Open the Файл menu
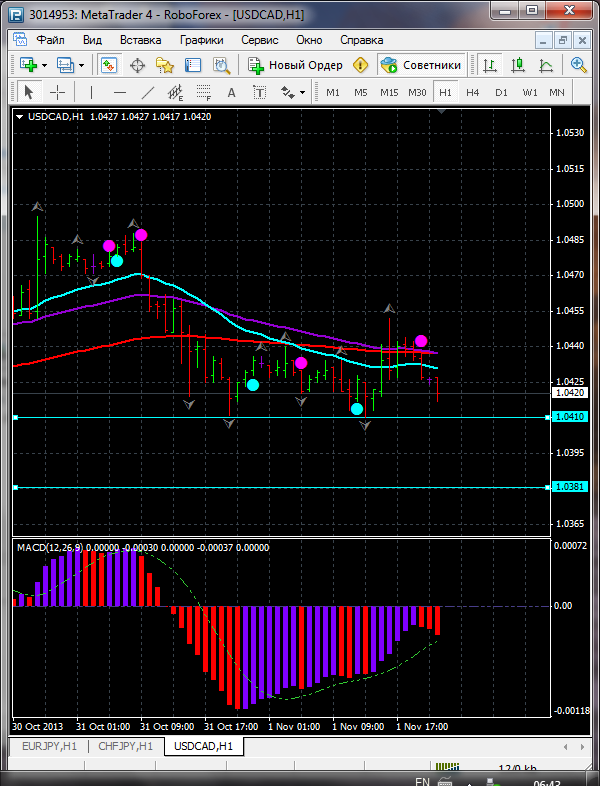Image resolution: width=600 pixels, height=786 pixels. point(50,40)
